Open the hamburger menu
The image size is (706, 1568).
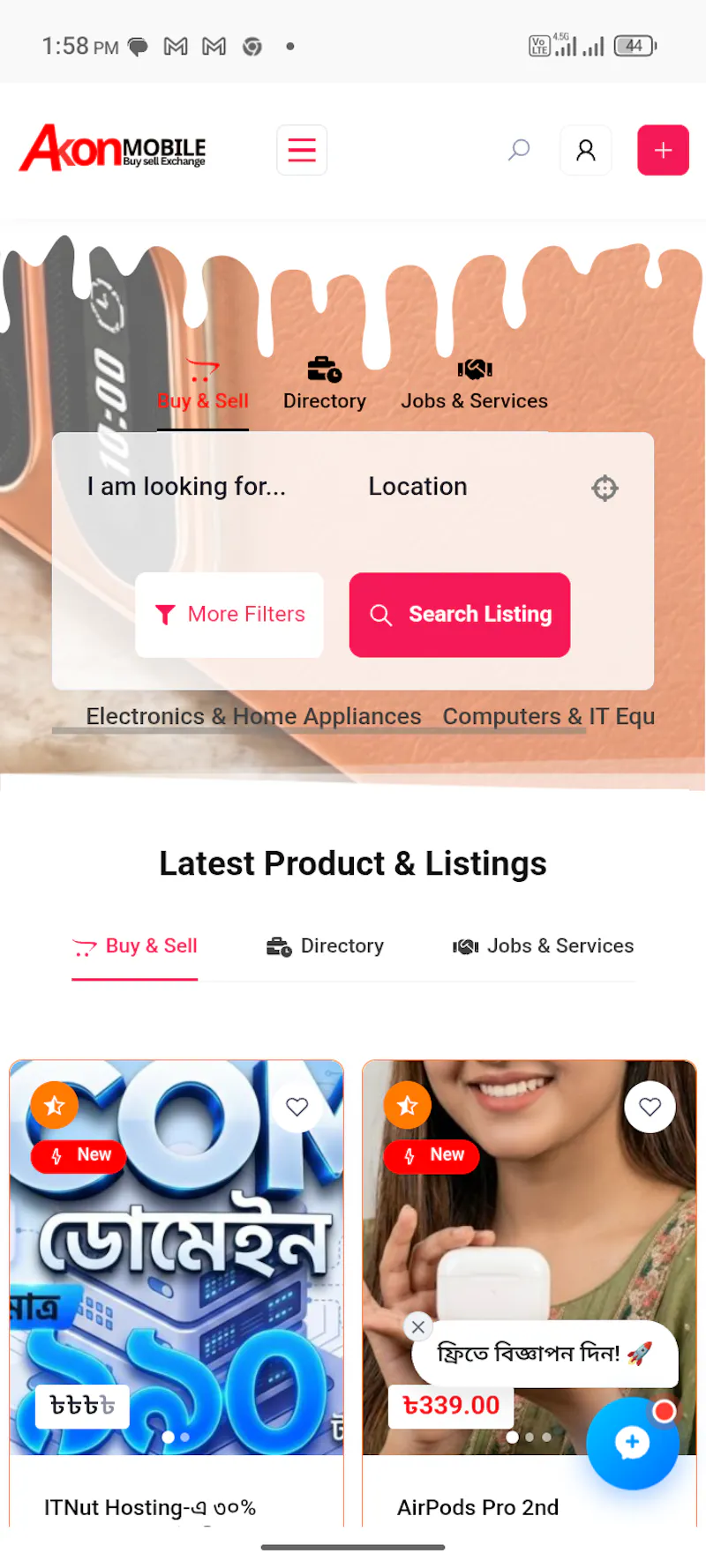(302, 150)
